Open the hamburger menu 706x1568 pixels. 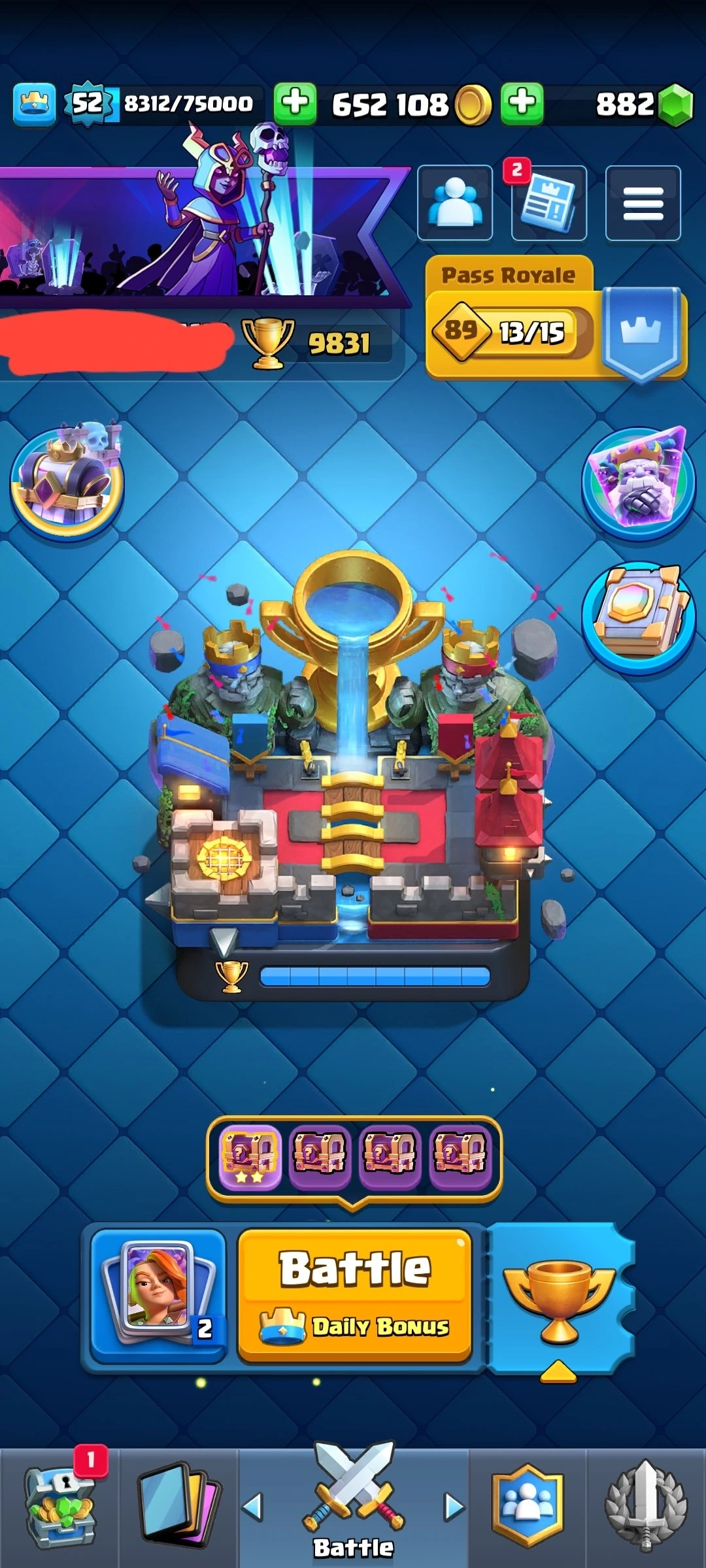pos(643,203)
